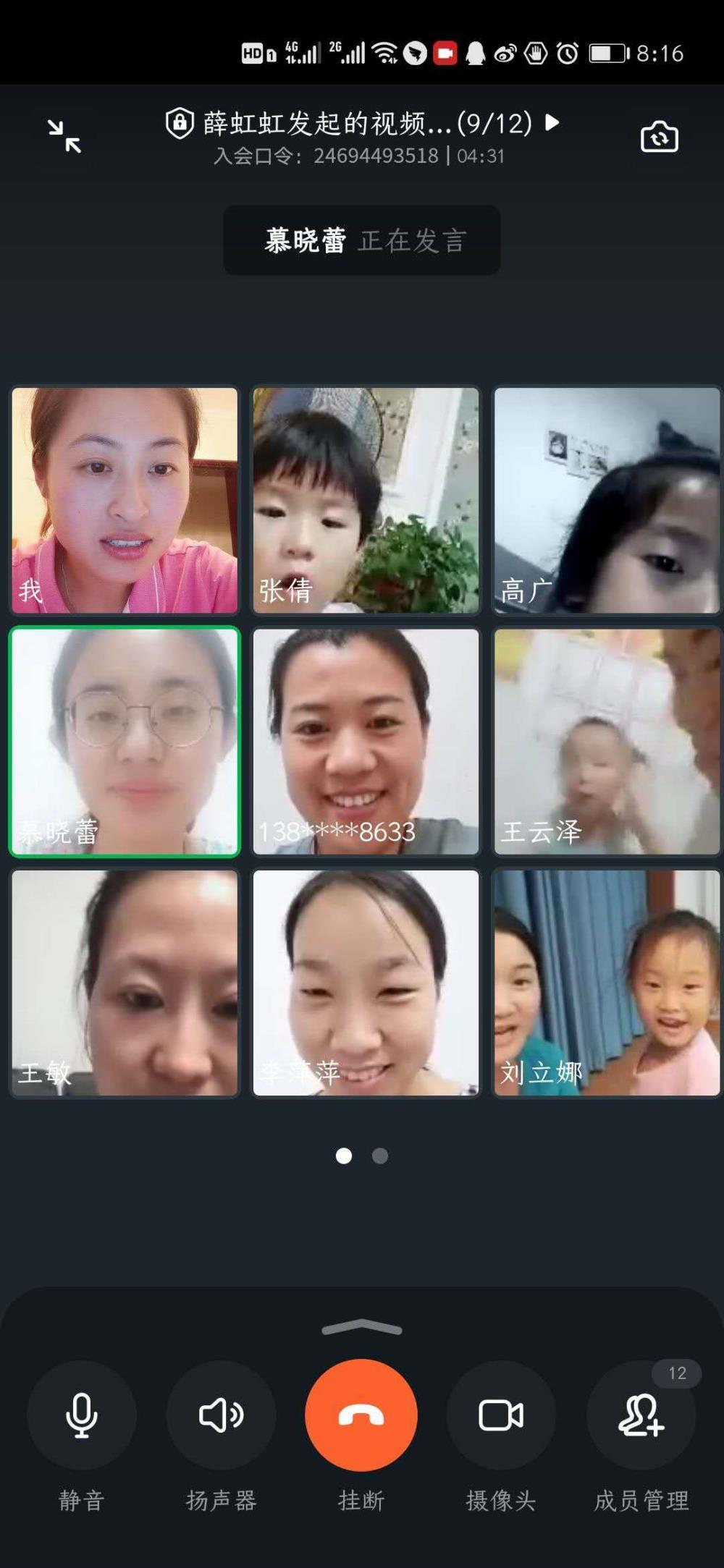724x1568 pixels.
Task: Expand the bottom panel handle
Action: (362, 1327)
